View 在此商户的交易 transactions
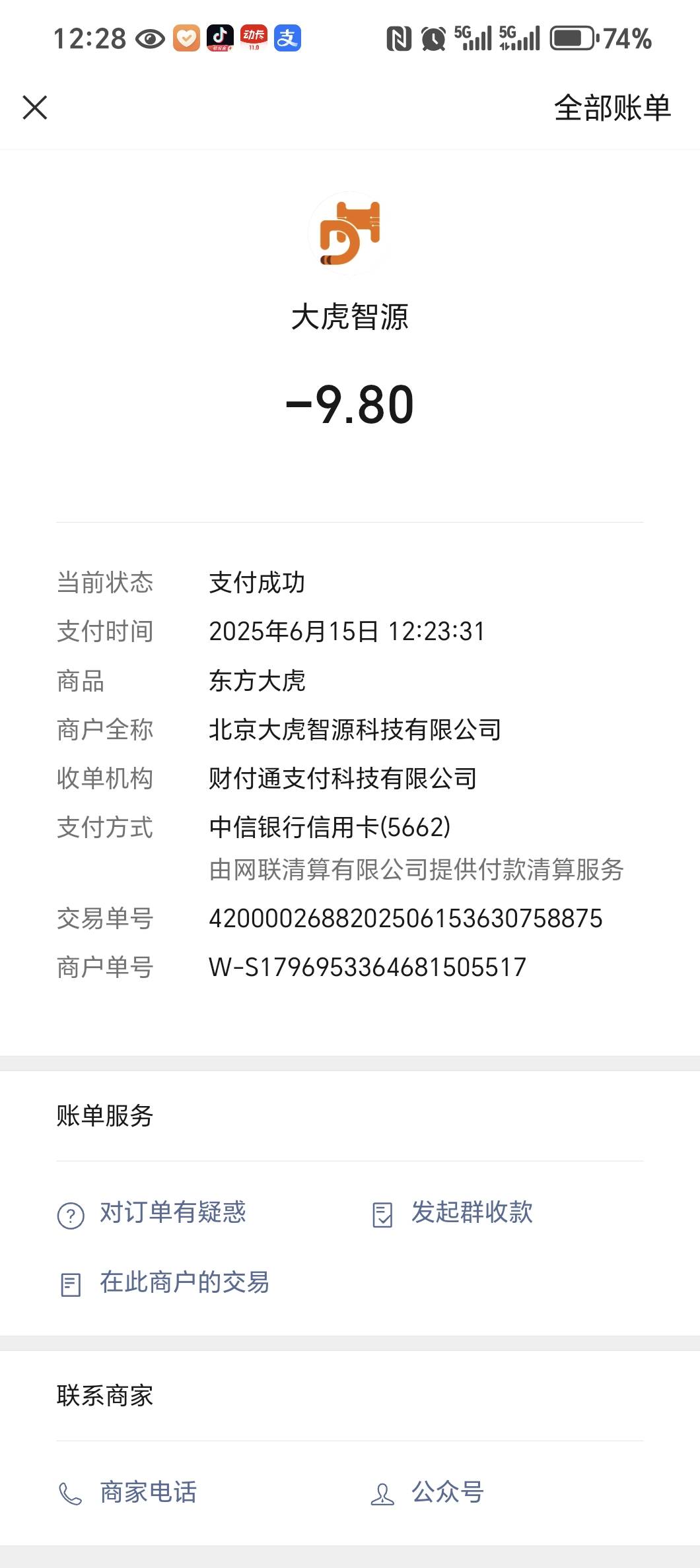Image resolution: width=700 pixels, height=1568 pixels. click(x=164, y=1282)
